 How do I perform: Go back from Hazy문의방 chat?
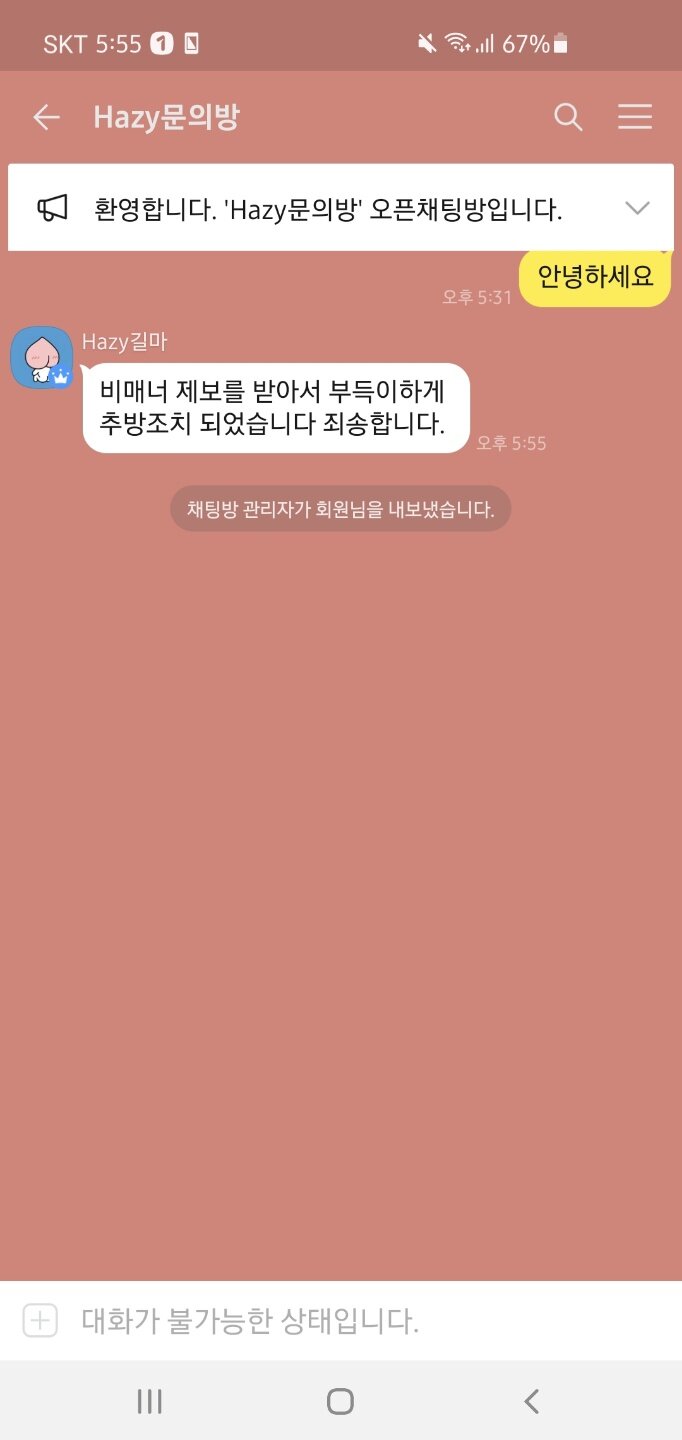46,118
